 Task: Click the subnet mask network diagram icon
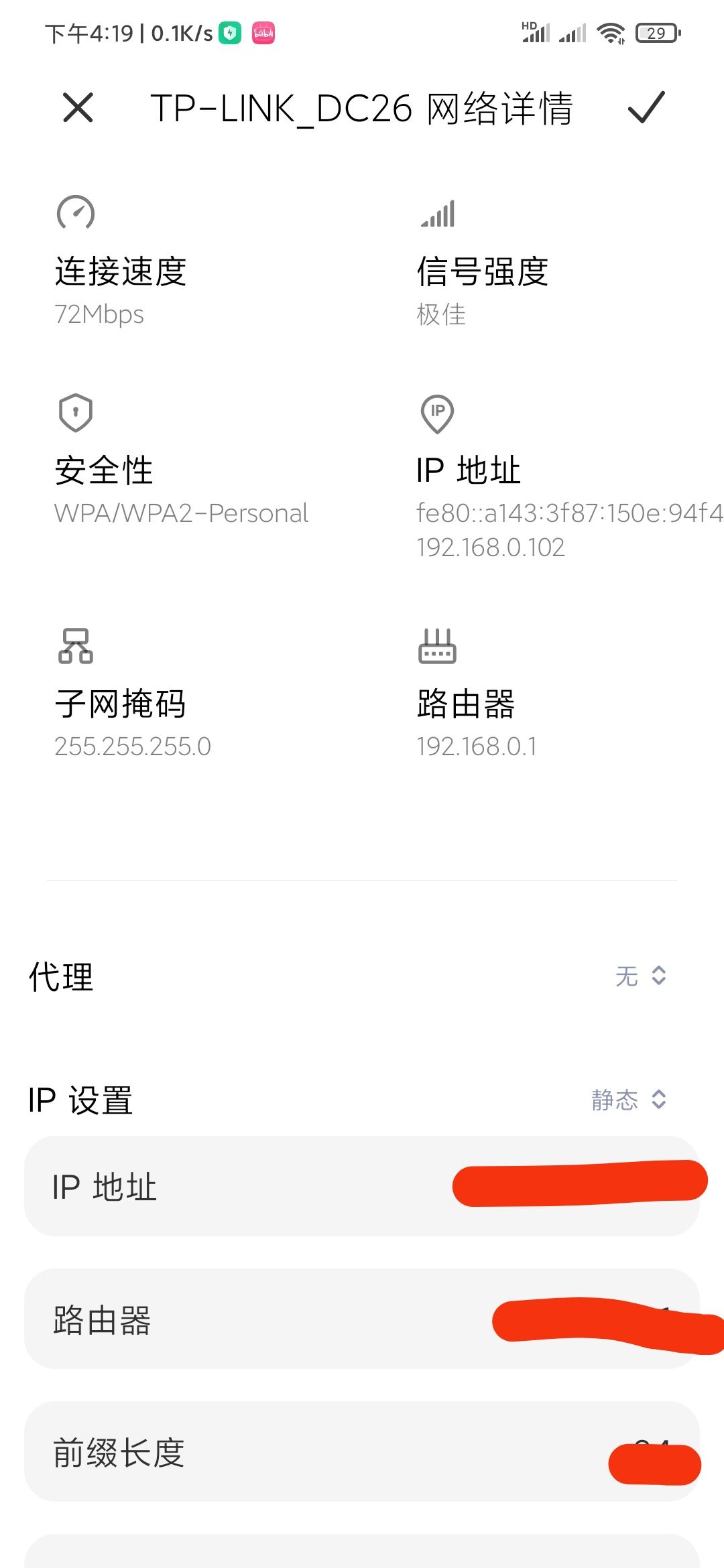click(x=77, y=647)
